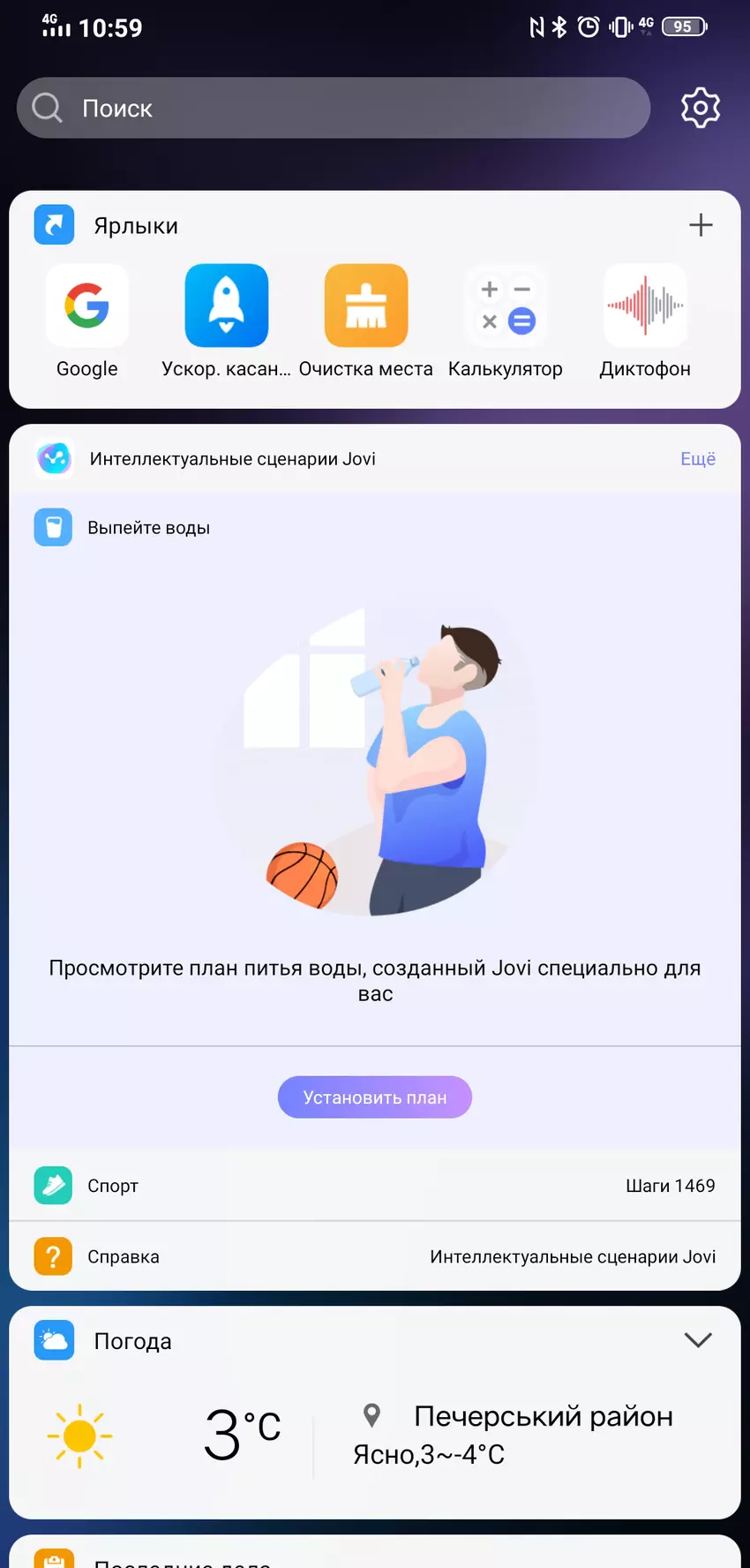750x1568 pixels.
Task: Open Спорт row with steps count
Action: 375,1186
